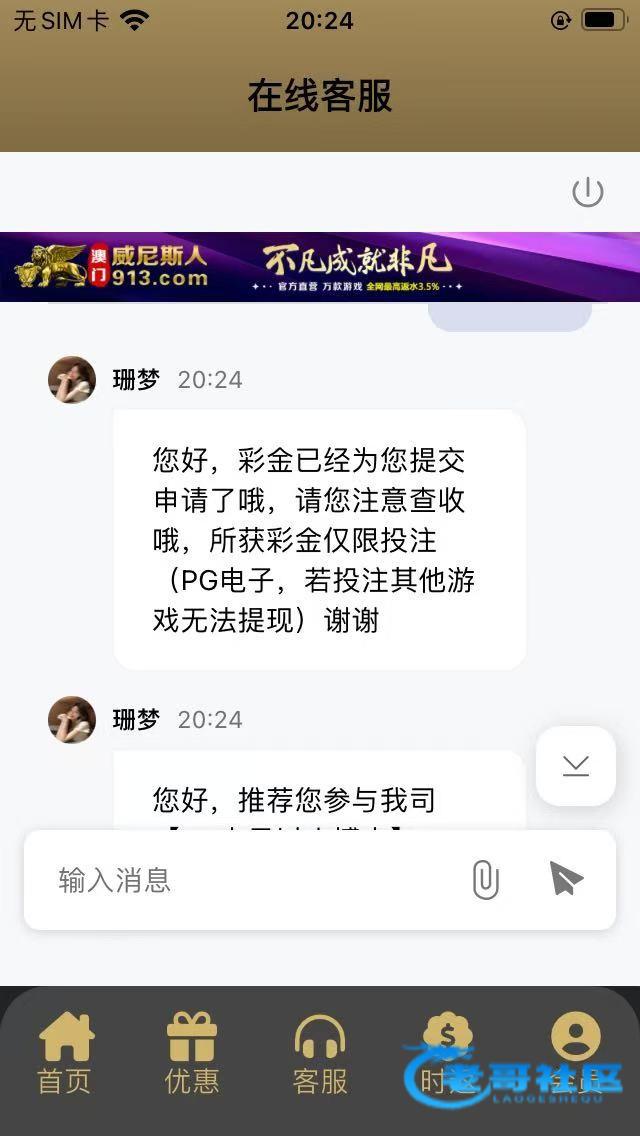Send the message with the arrow icon
This screenshot has width=640, height=1136.
(x=566, y=879)
